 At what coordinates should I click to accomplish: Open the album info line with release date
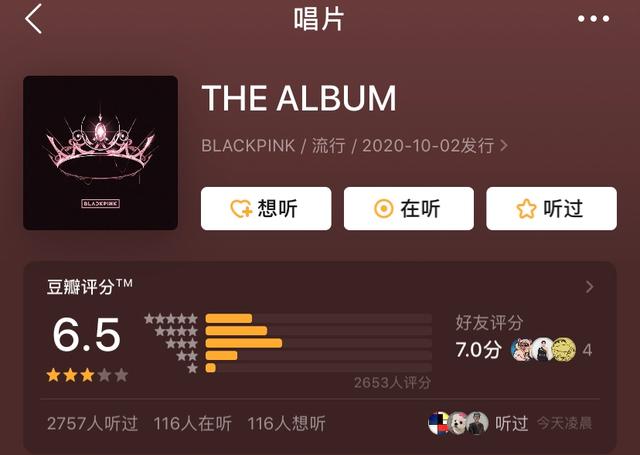[355, 146]
